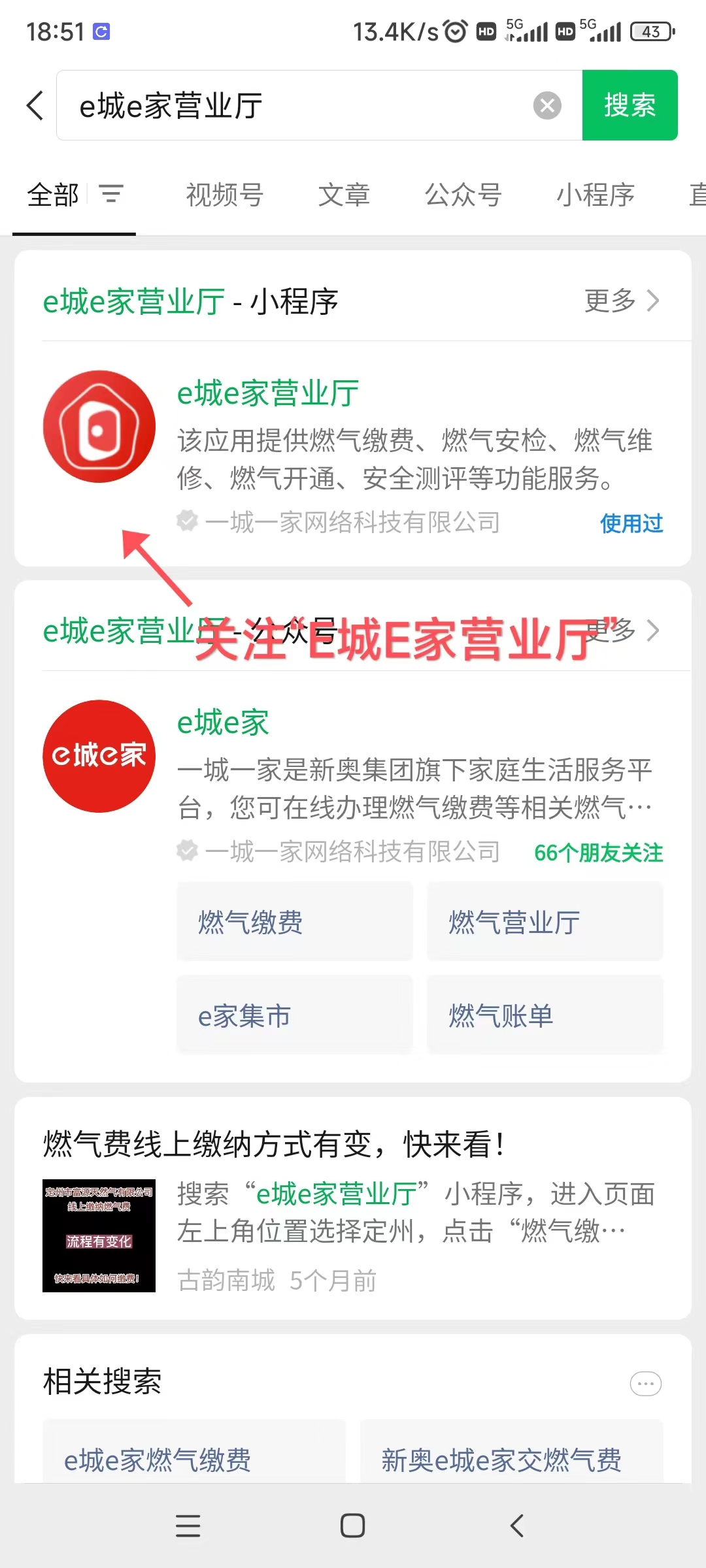Viewport: 706px width, 1568px height.
Task: Show 更多 mini program results
Action: pos(622,301)
